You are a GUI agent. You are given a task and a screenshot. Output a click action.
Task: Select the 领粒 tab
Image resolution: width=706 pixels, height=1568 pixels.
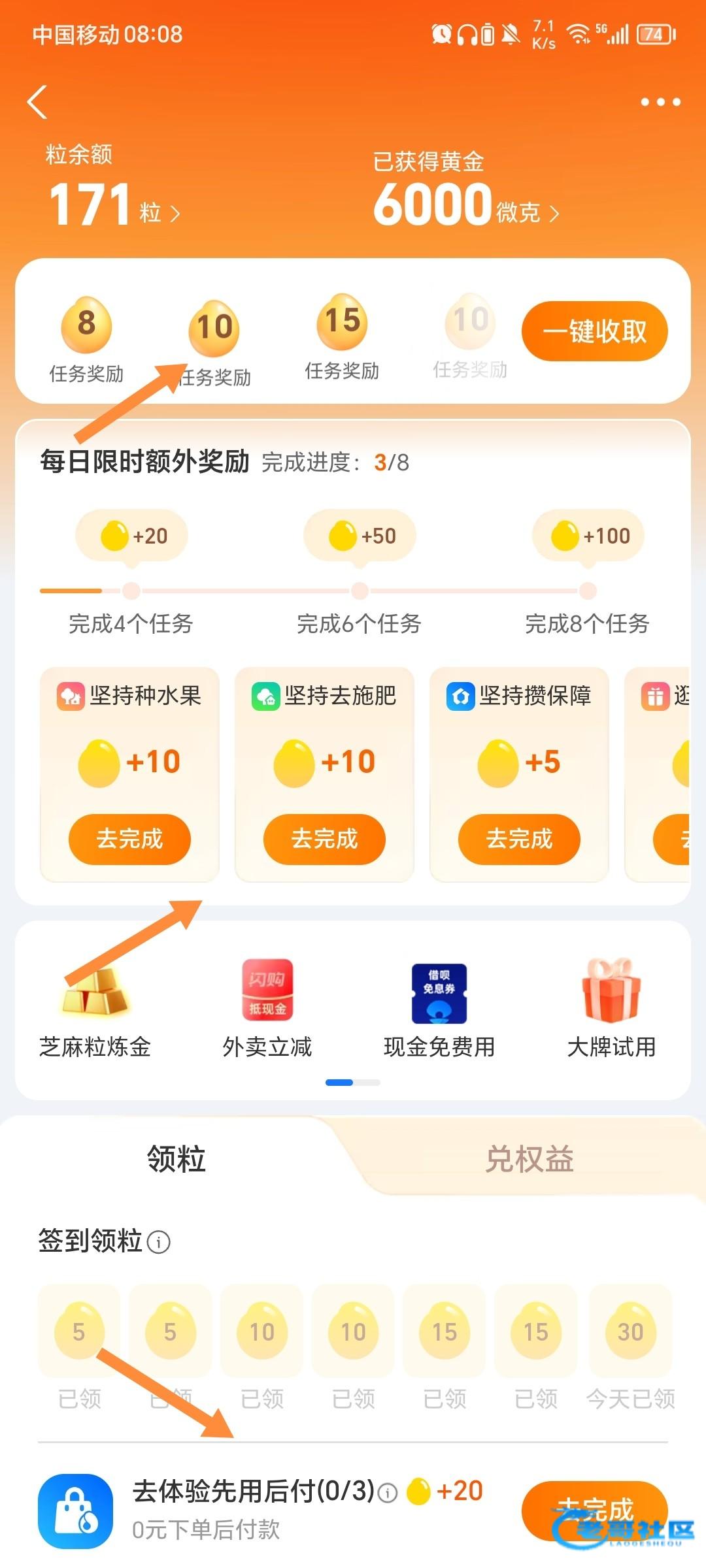(176, 1159)
